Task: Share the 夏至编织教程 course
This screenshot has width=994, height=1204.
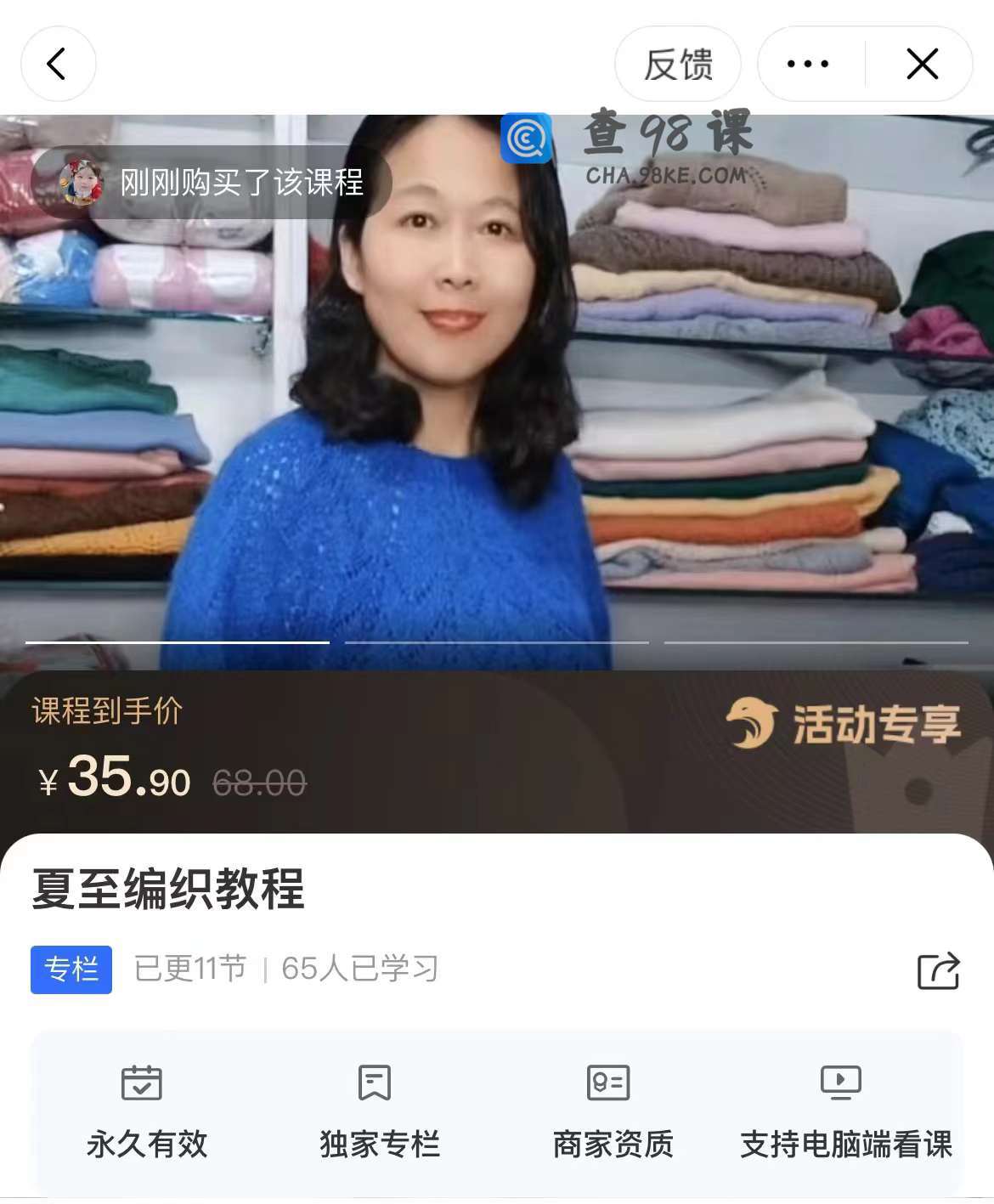Action: click(x=938, y=970)
